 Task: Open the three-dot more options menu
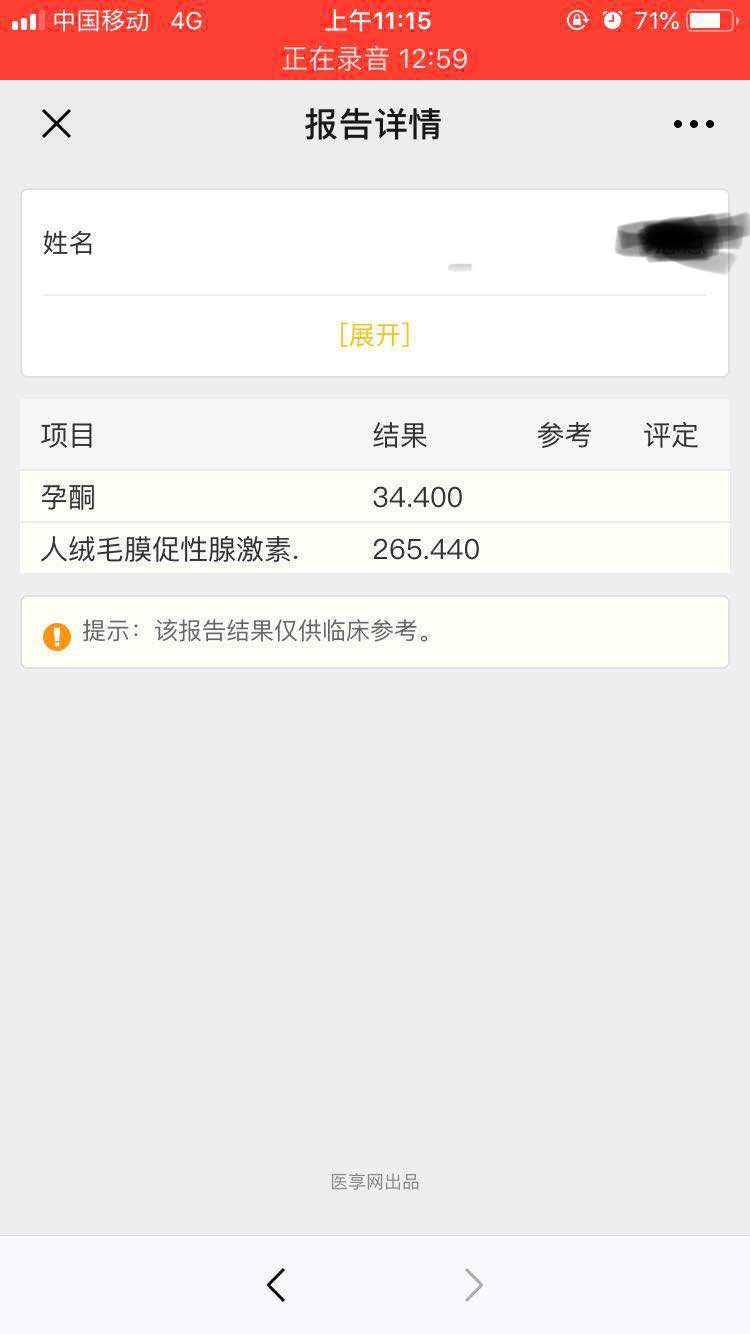pyautogui.click(x=693, y=124)
